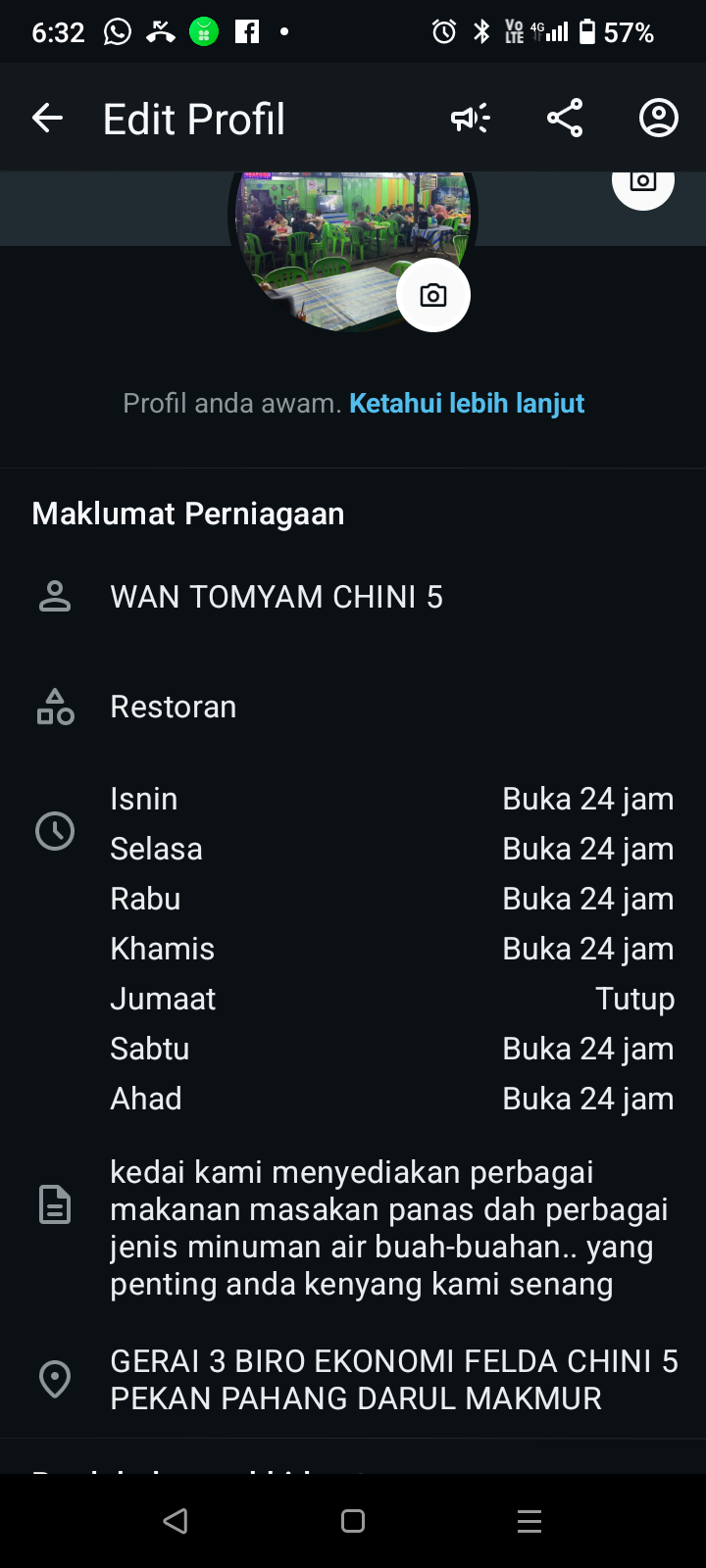The image size is (706, 1568).
Task: Edit business name WAN TOMYAM CHINI 5
Action: 277,597
